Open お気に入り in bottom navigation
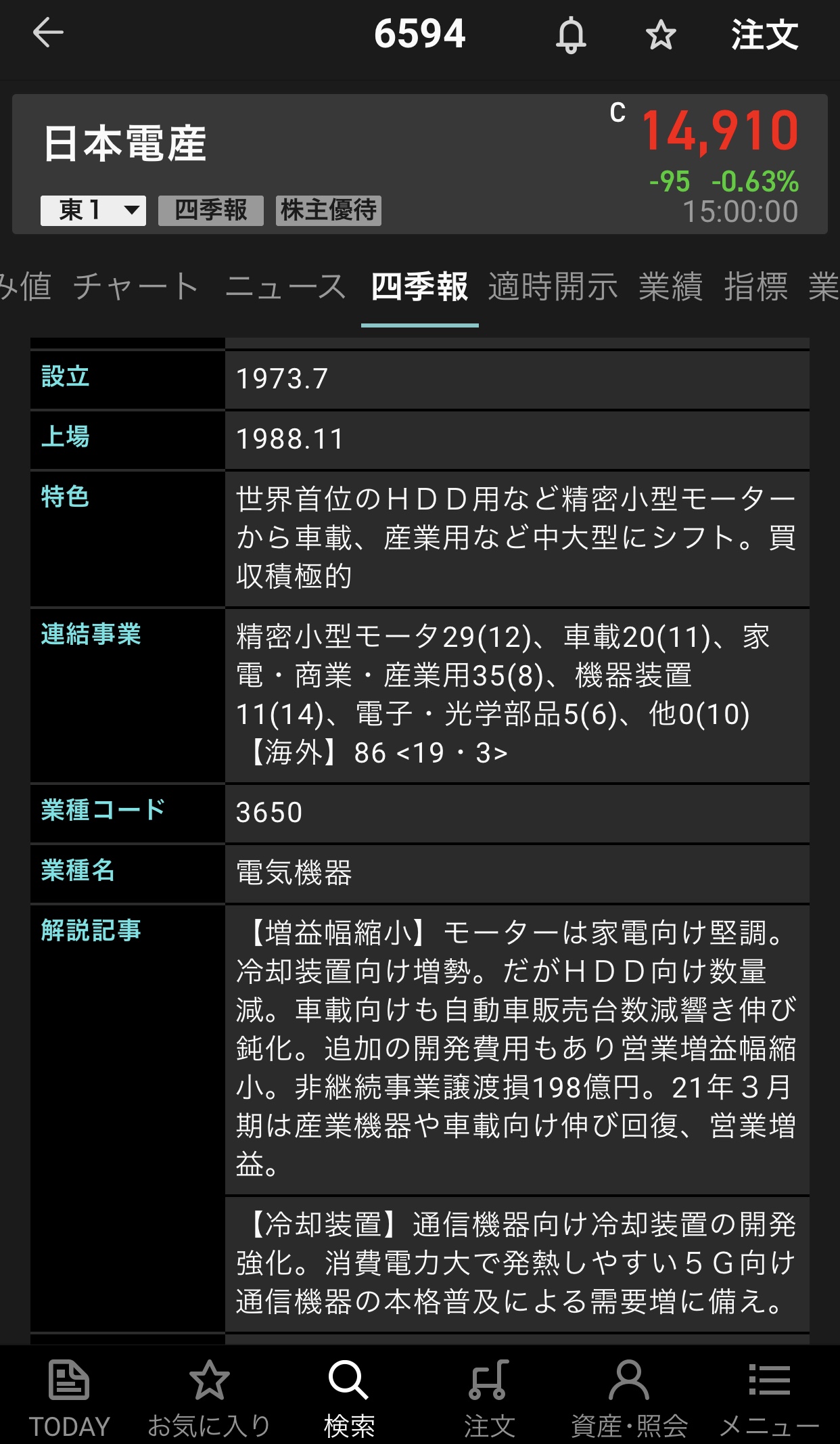The width and height of the screenshot is (840, 1444). click(x=209, y=1398)
